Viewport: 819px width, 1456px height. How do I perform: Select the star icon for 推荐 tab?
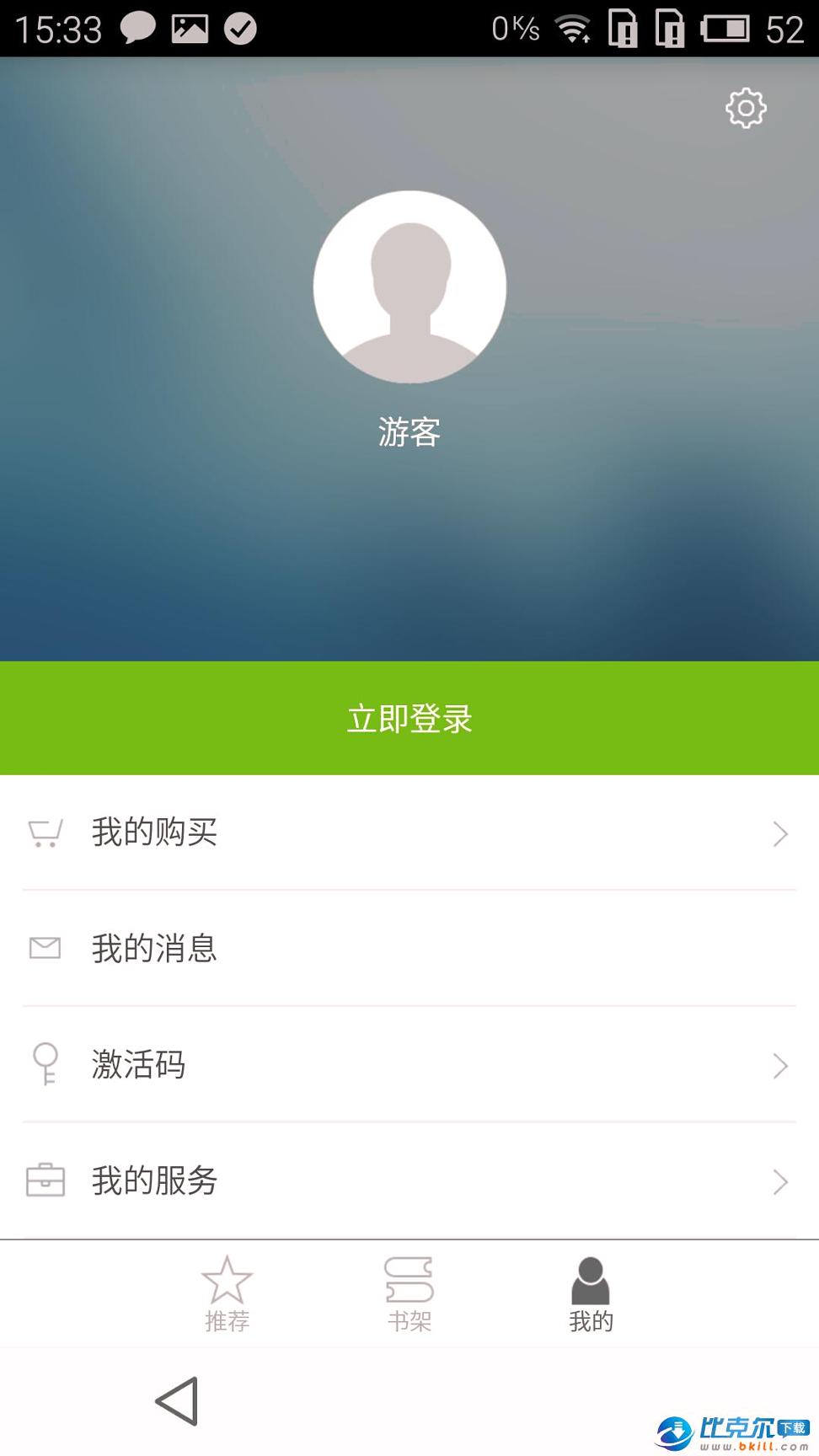coord(227,1280)
